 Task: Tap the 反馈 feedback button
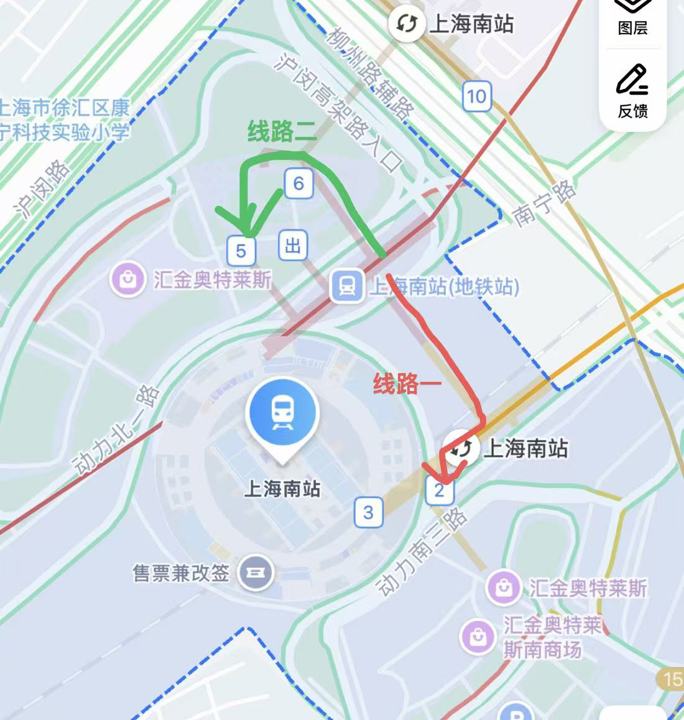633,90
